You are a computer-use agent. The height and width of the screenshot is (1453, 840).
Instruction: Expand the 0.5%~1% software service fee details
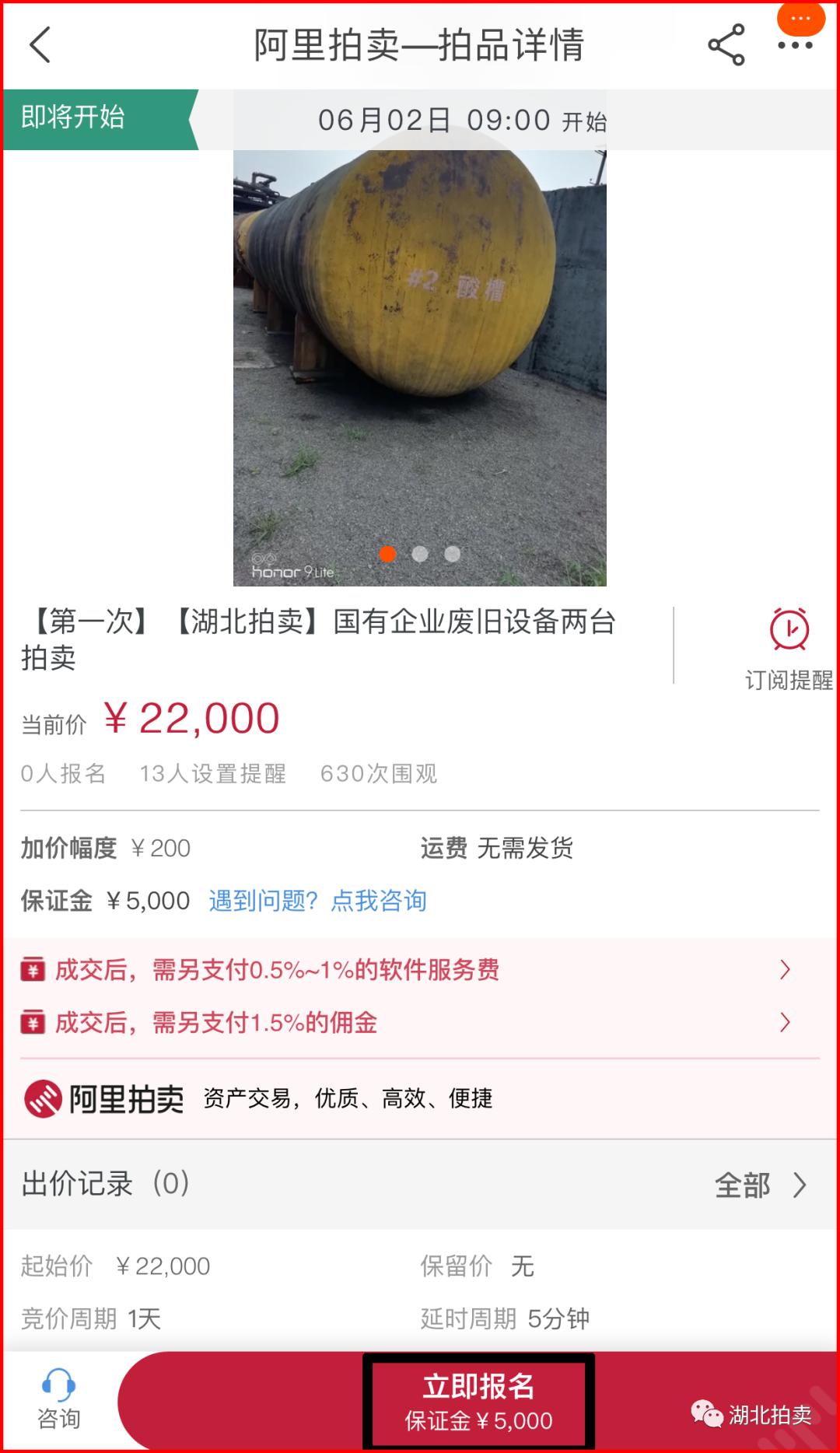click(x=786, y=970)
